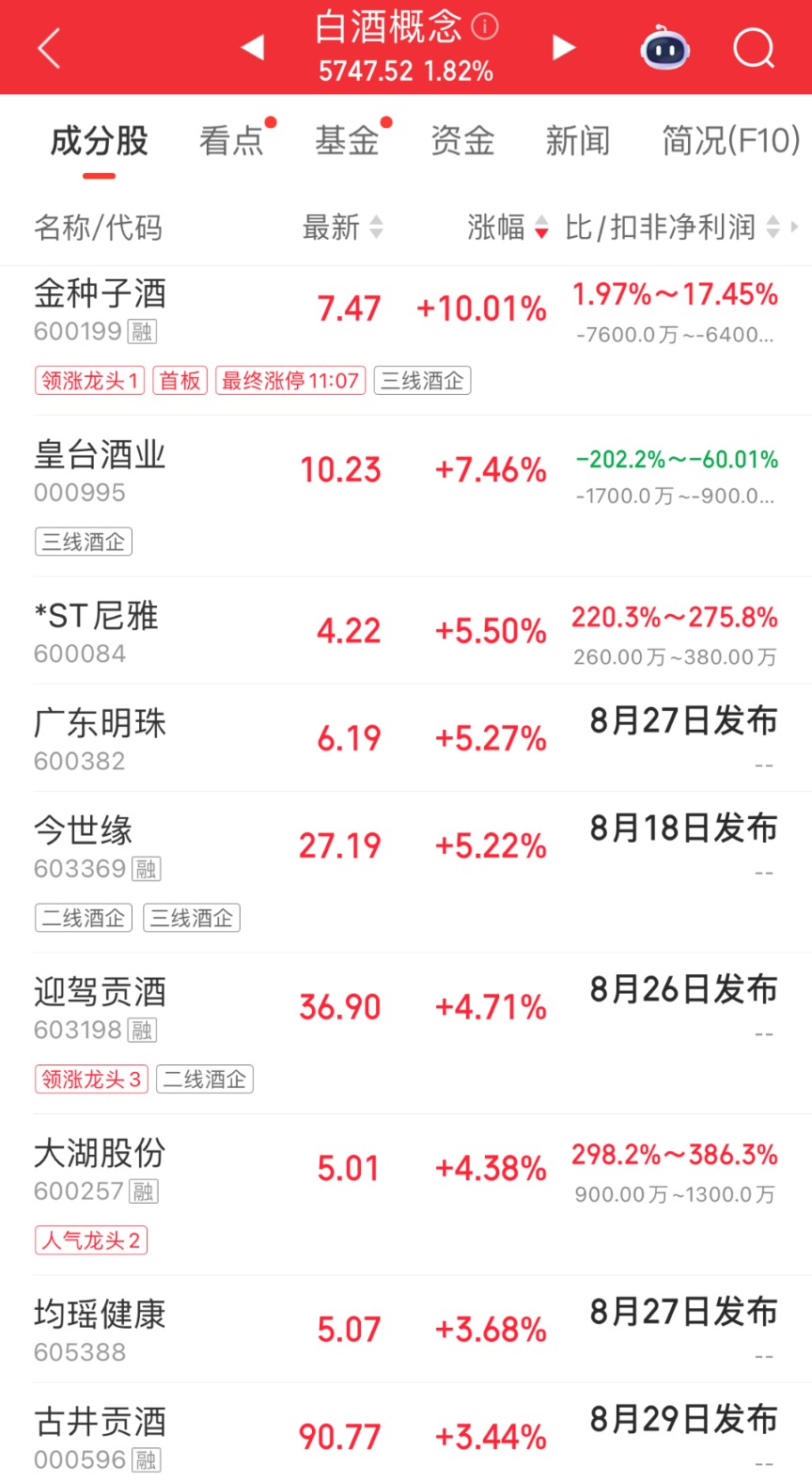Tap the info icon beside 白酒概念
Screen dimensions: 812x1482
pos(485,26)
